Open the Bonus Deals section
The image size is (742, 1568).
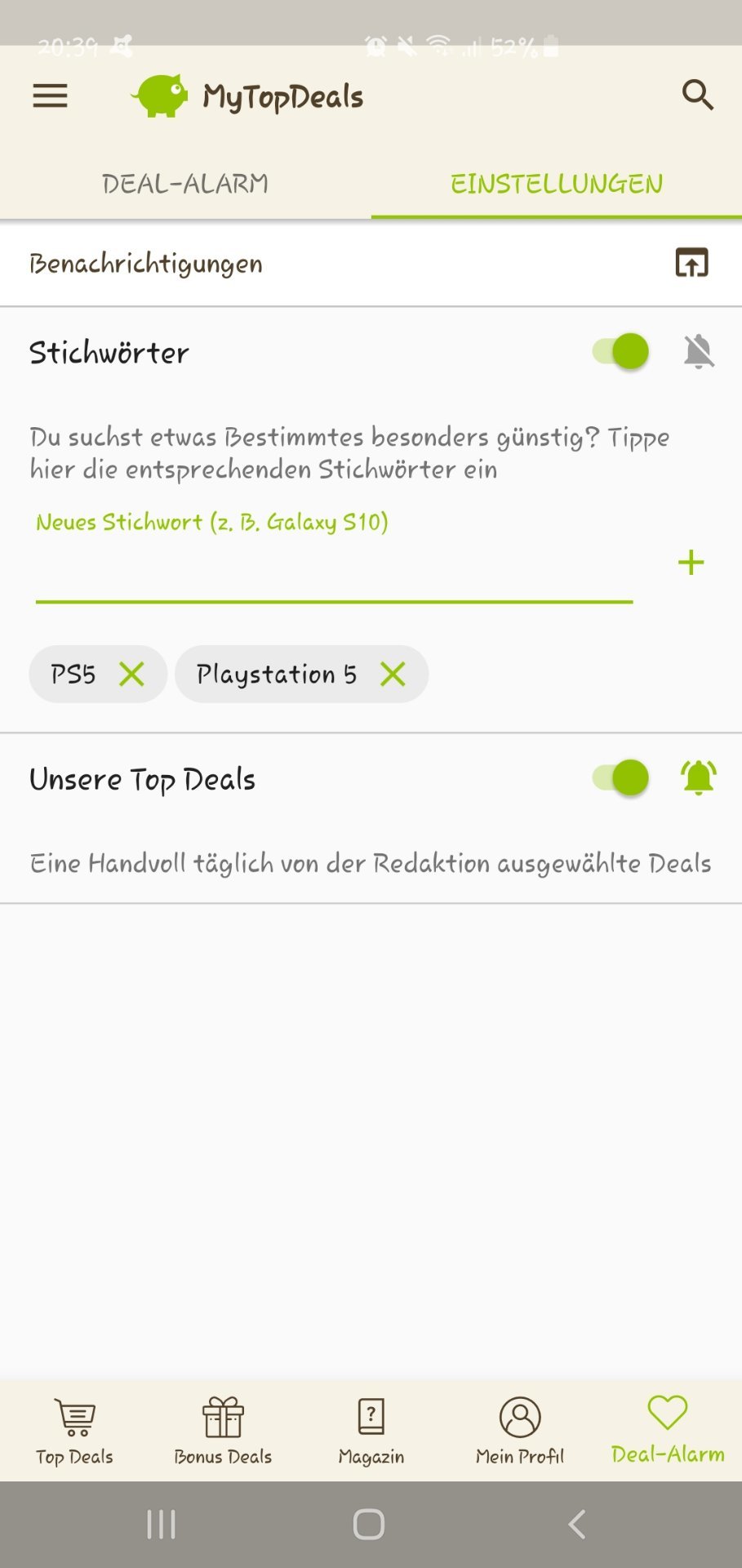point(223,1431)
